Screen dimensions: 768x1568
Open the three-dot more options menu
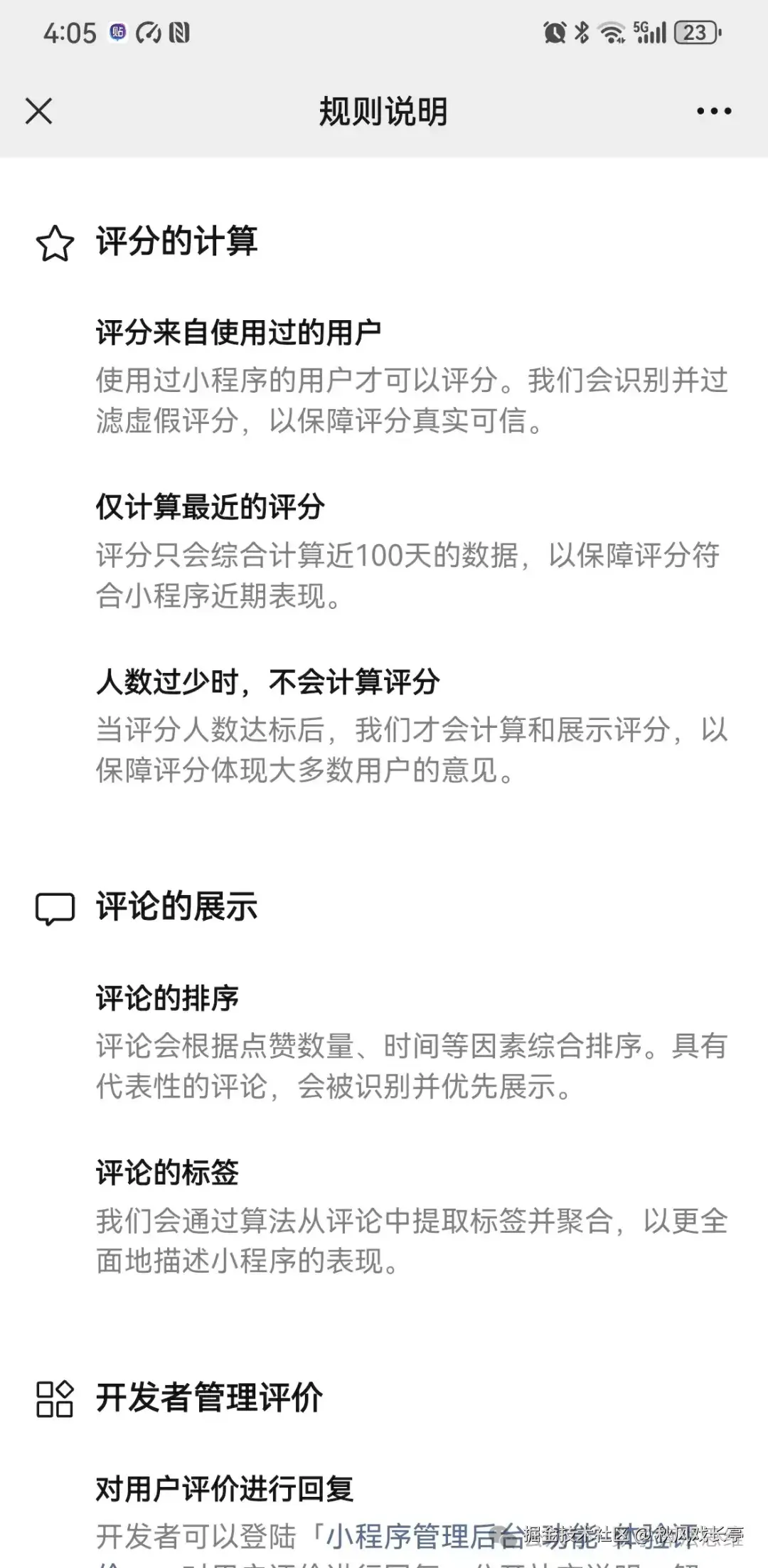tap(713, 110)
